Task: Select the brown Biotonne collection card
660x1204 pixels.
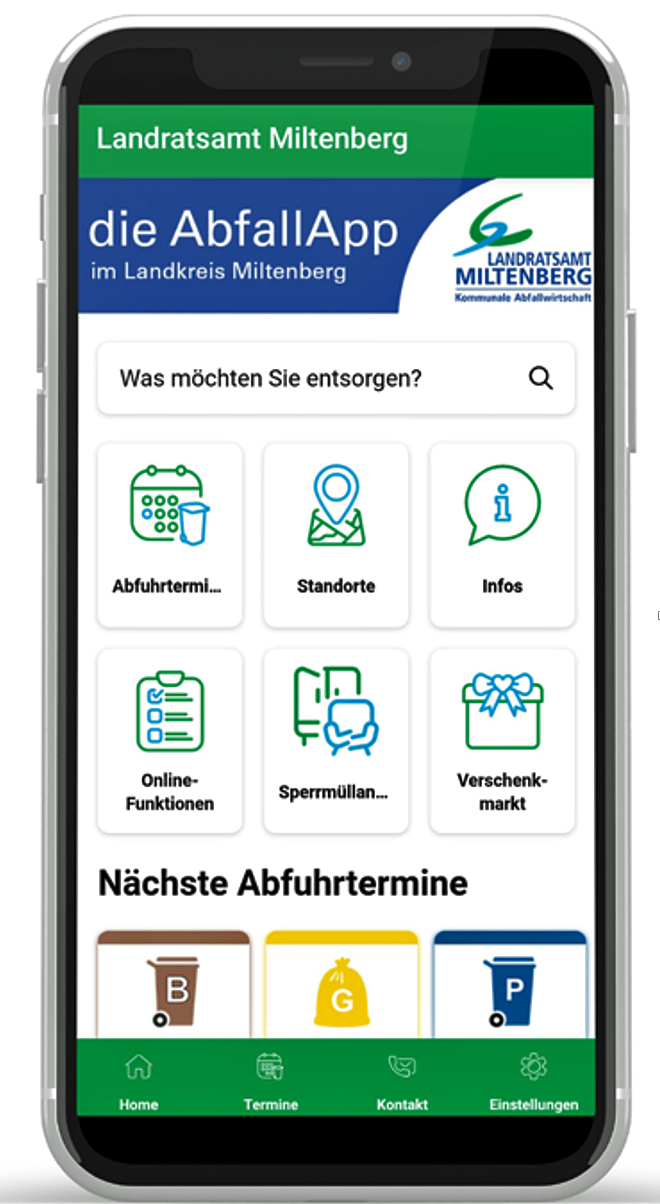Action: (x=173, y=987)
